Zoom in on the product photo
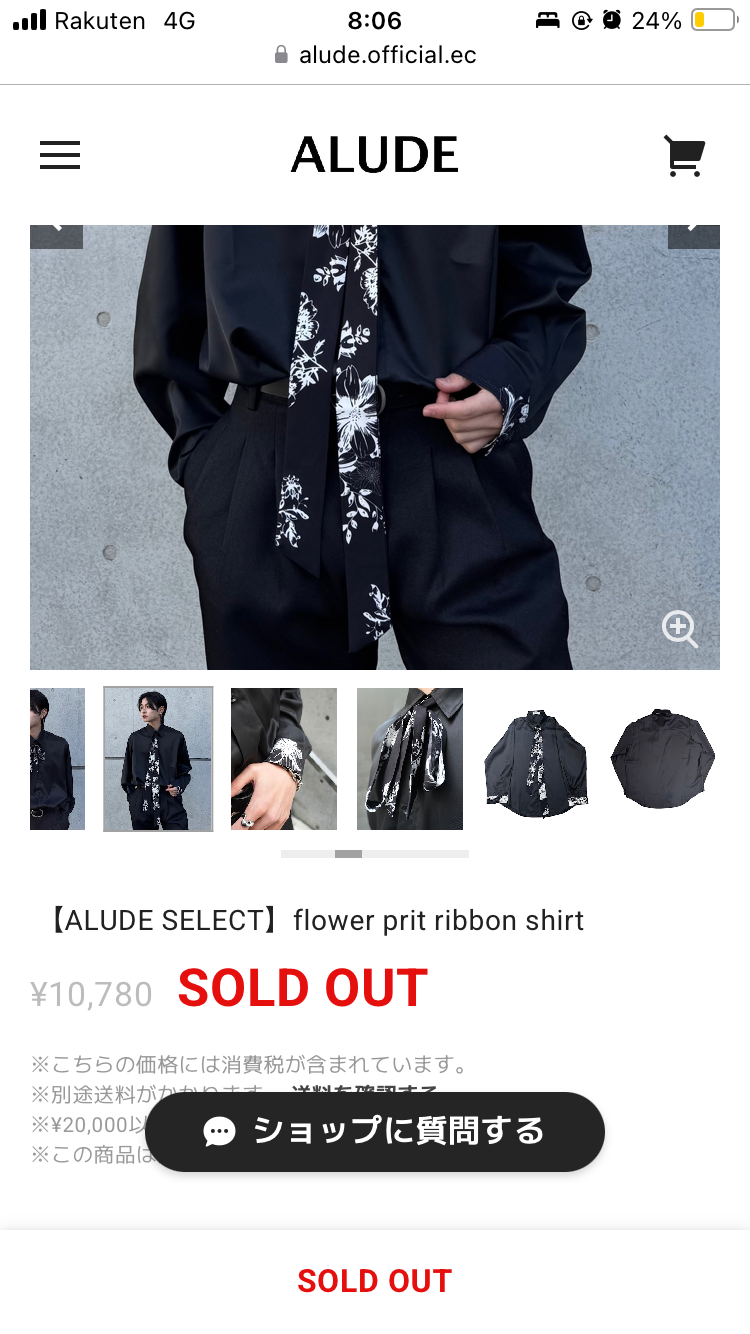 679,629
